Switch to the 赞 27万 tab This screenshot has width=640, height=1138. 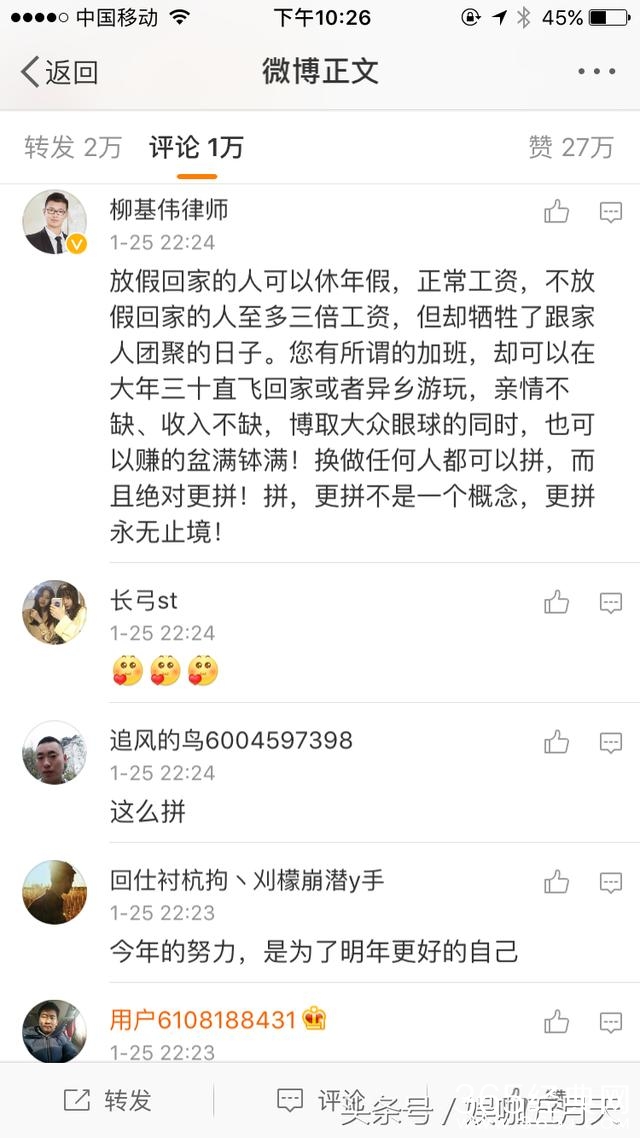(x=570, y=148)
